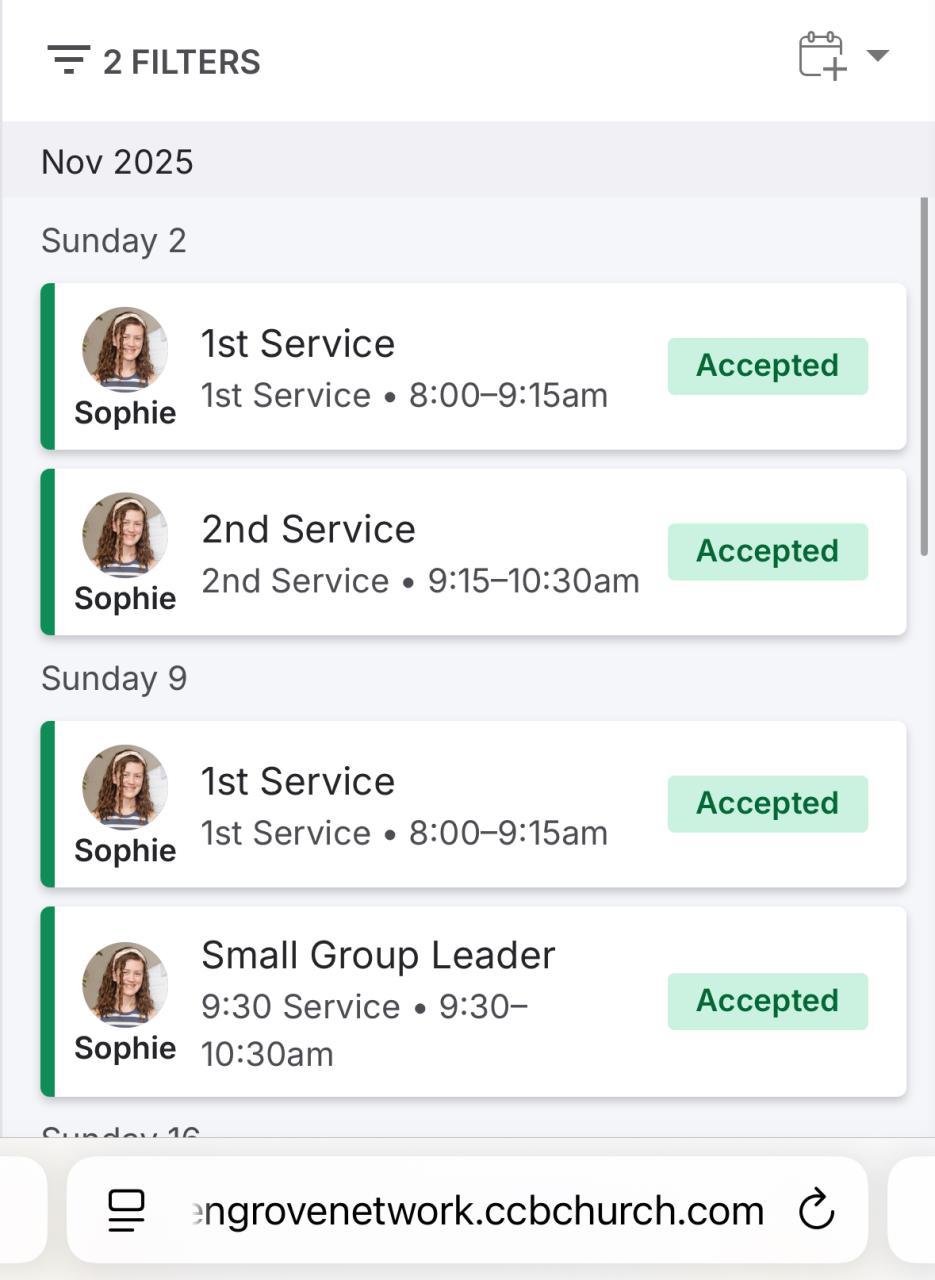Open Sunday 9 1st Service card

[x=420, y=804]
